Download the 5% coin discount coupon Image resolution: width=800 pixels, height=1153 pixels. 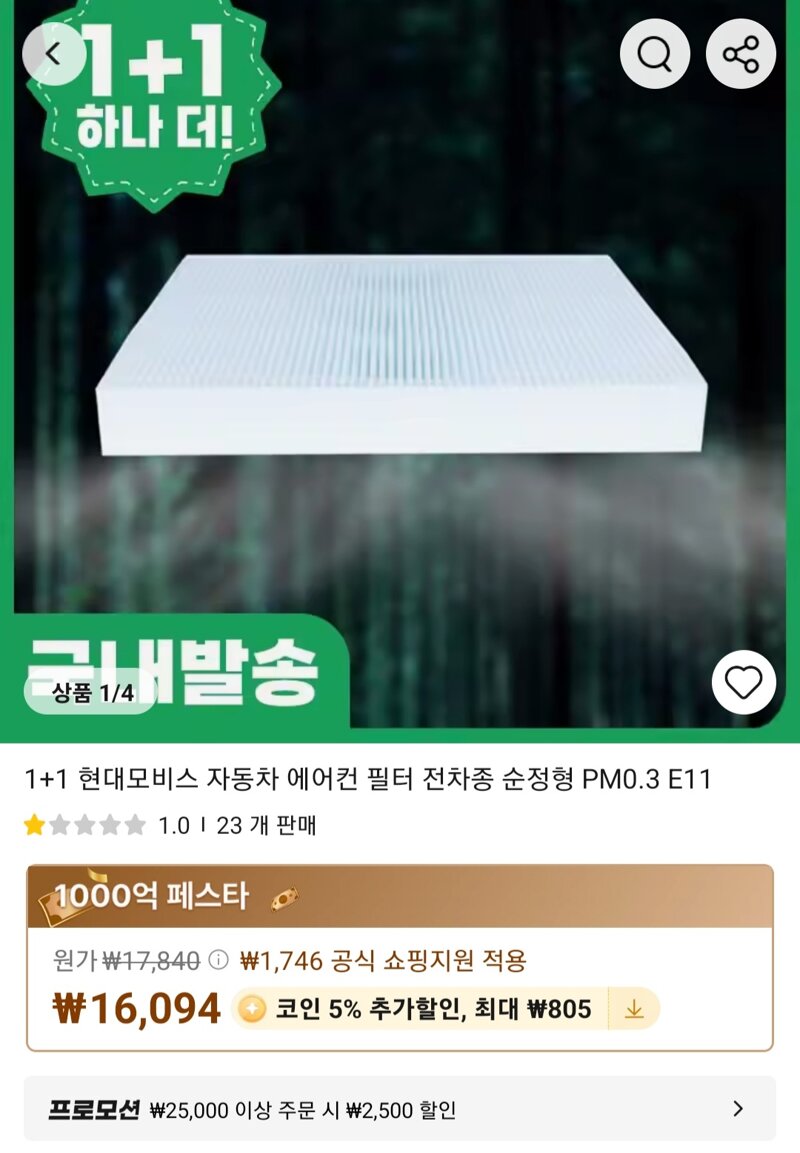pos(634,1009)
